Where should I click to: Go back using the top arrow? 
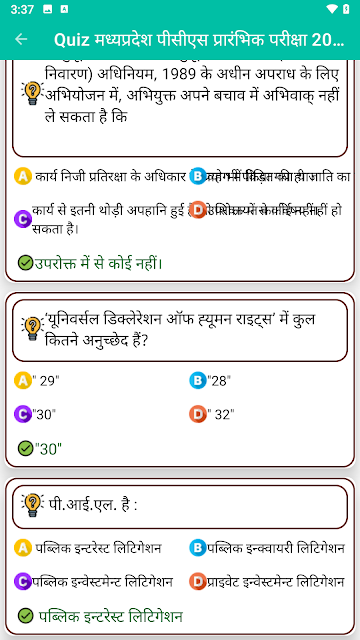[21, 39]
